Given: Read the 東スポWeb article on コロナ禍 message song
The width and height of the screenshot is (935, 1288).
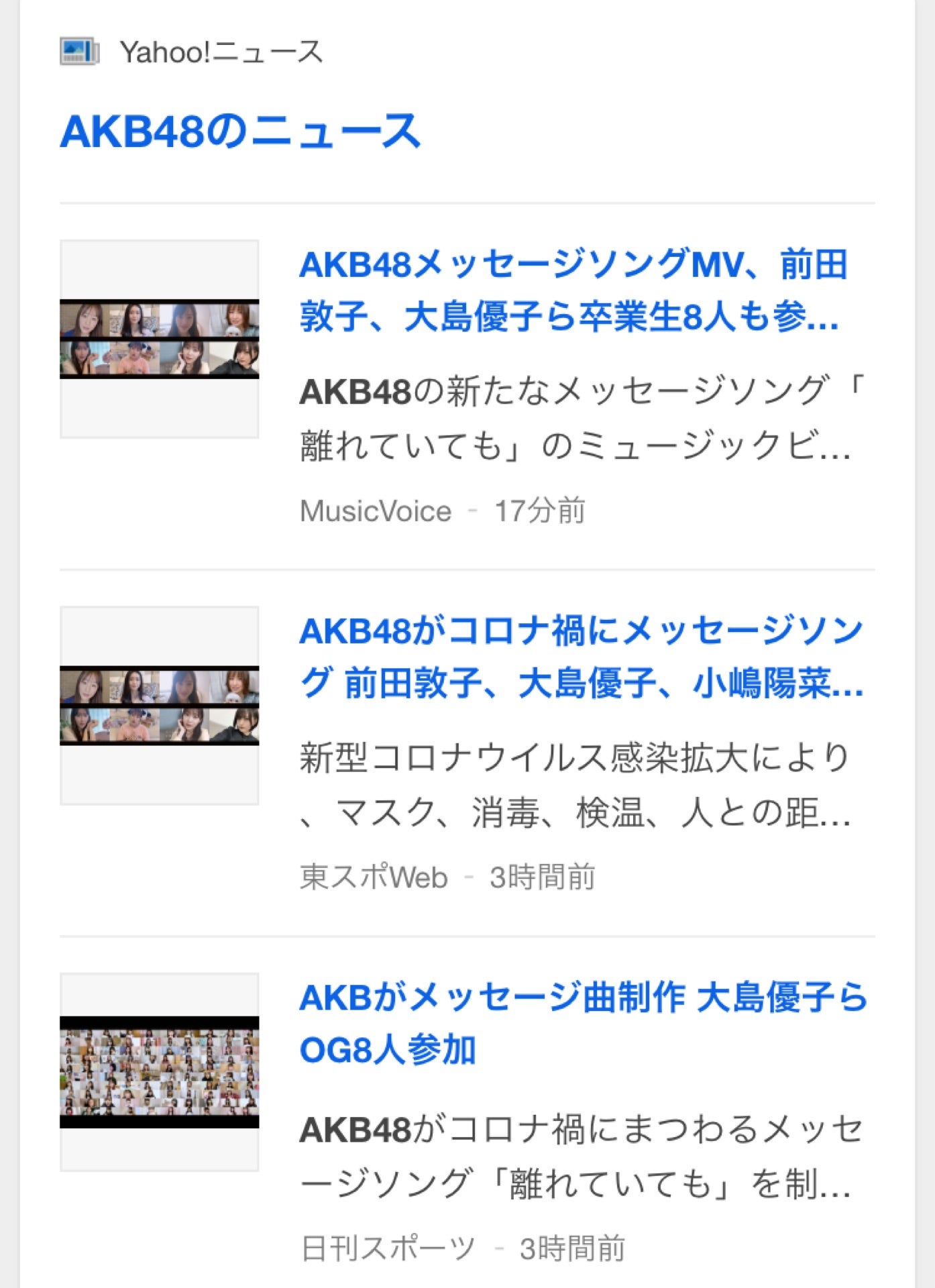Looking at the screenshot, I should click(581, 657).
